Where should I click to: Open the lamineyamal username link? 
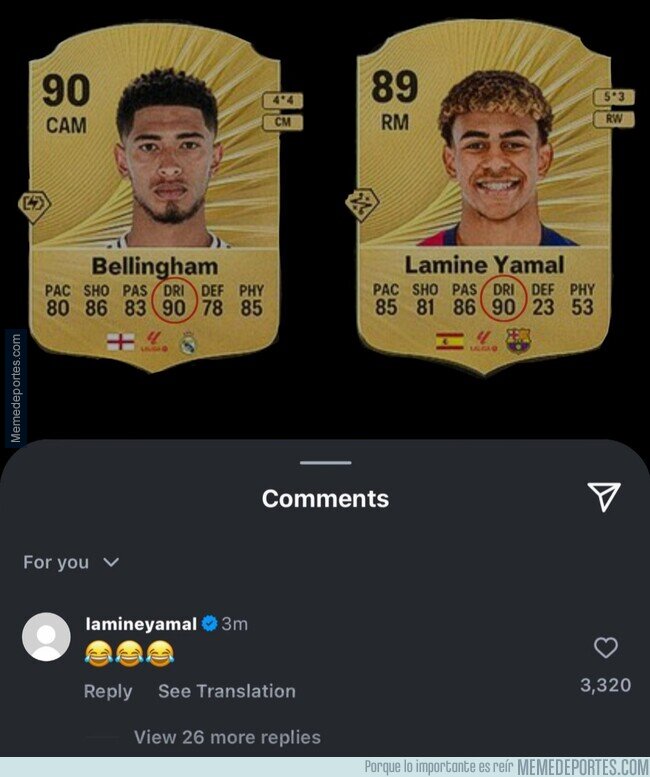coord(140,624)
